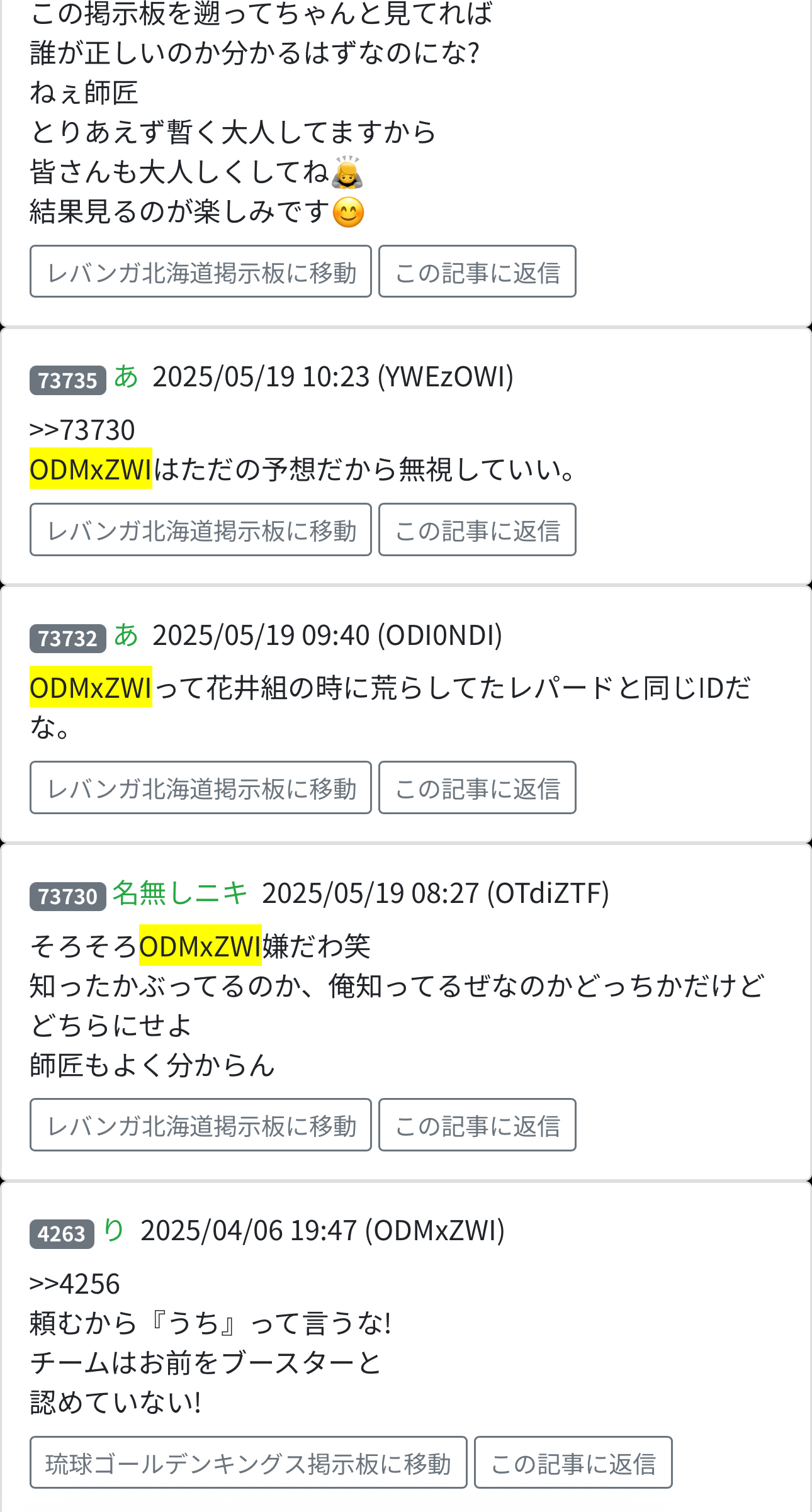
Task: Open 琉球ゴールデンキングス掲示板に移動 under post 4263
Action: tap(249, 1462)
